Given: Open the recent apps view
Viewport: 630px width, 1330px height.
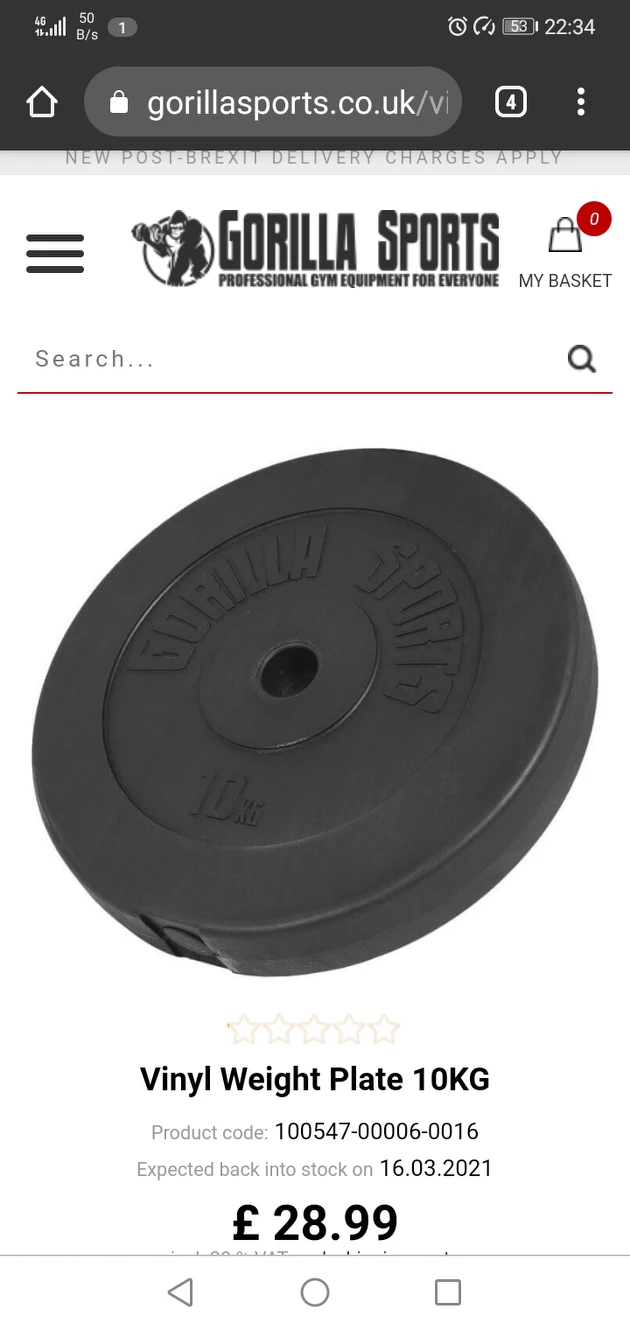Looking at the screenshot, I should 448,1292.
